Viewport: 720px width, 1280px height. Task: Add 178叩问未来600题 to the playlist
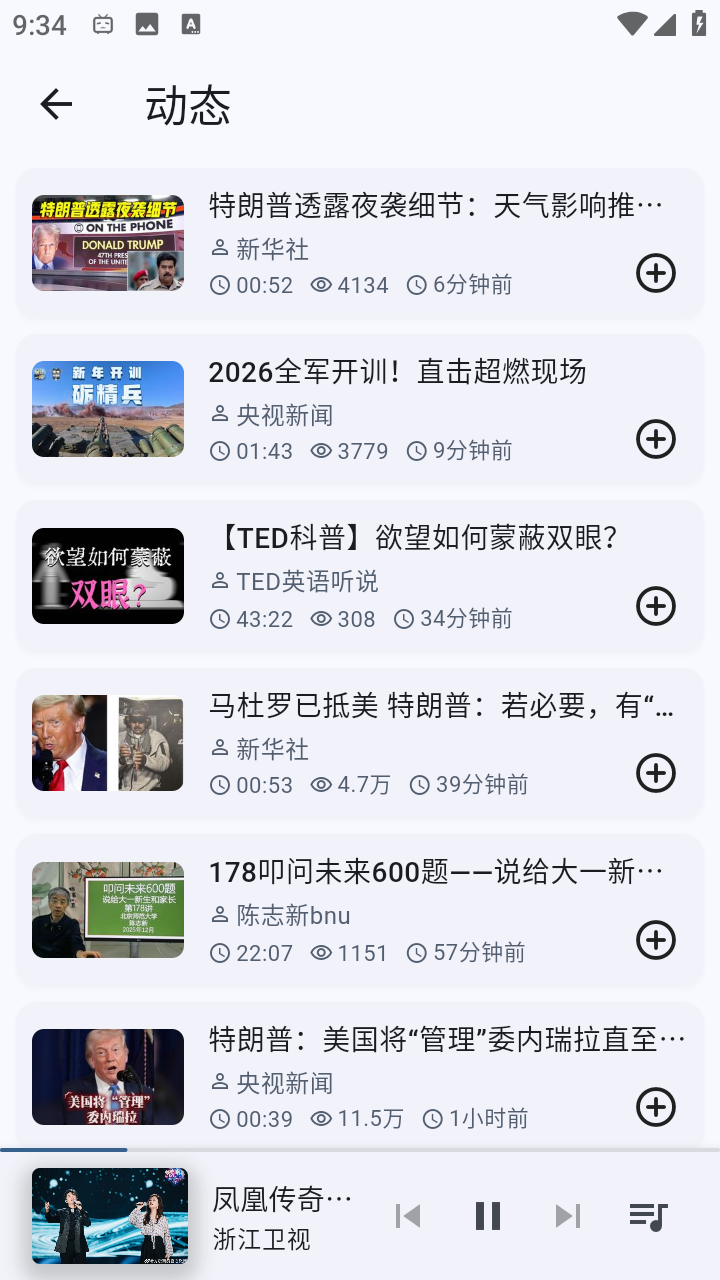[x=656, y=940]
